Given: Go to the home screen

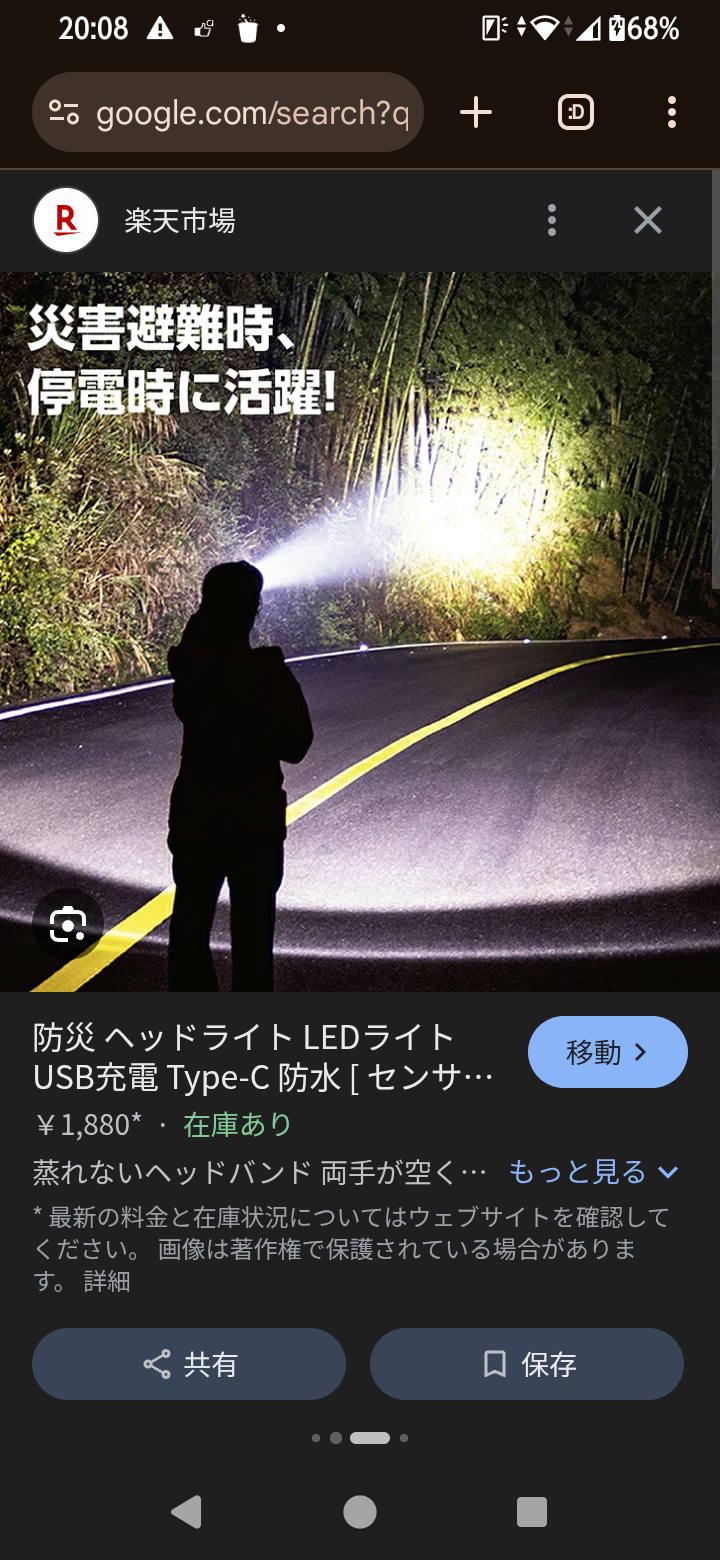Looking at the screenshot, I should coord(360,1512).
